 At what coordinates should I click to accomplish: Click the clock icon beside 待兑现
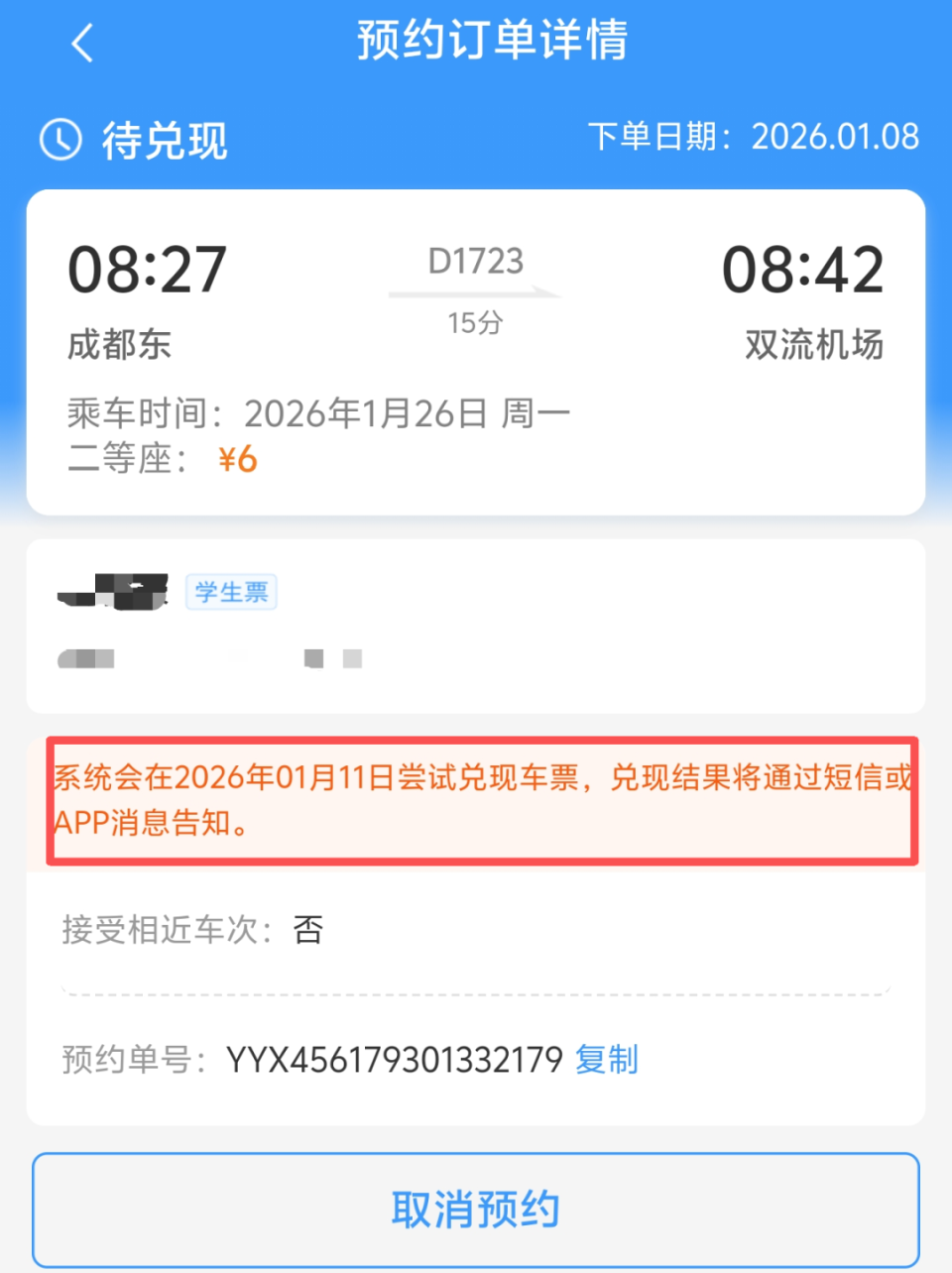59,140
